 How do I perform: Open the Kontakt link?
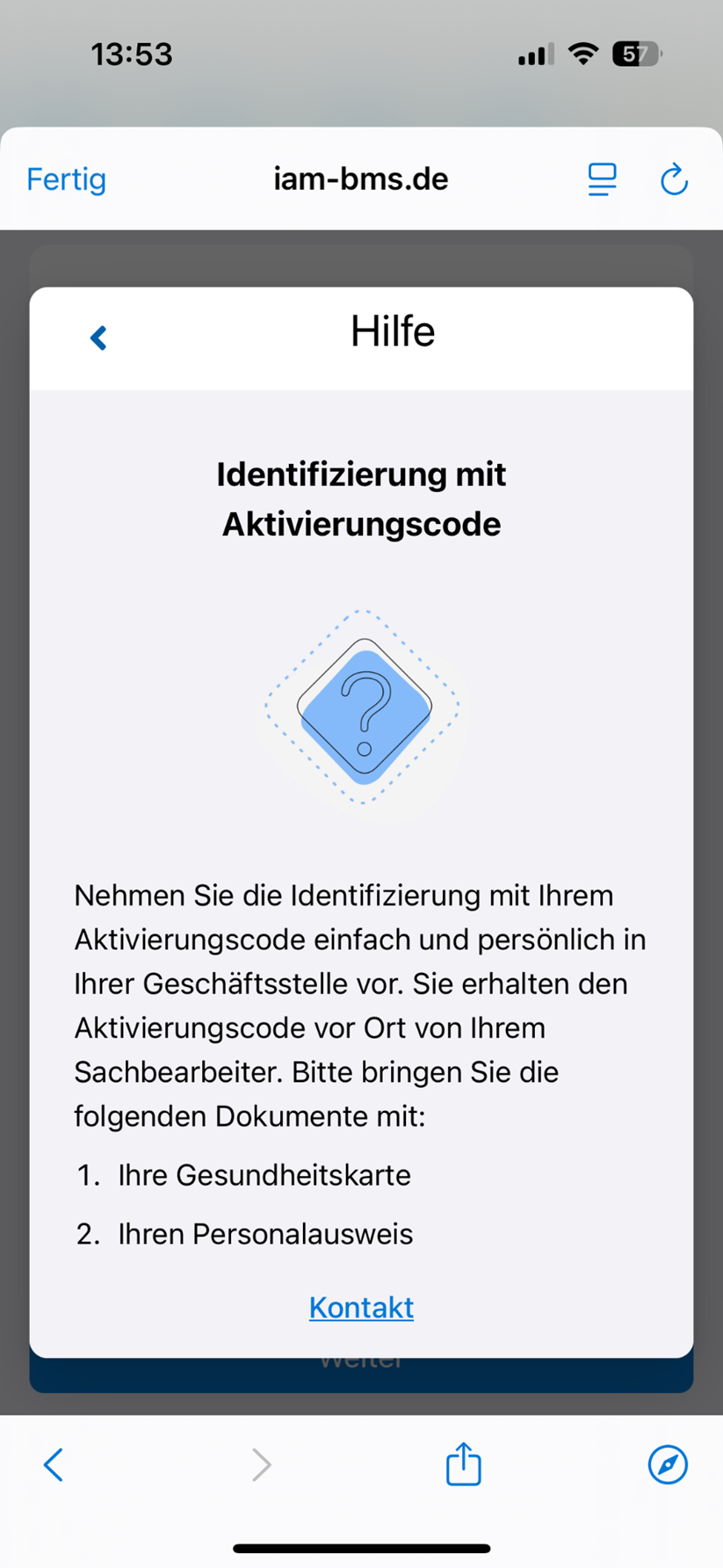(x=361, y=1307)
